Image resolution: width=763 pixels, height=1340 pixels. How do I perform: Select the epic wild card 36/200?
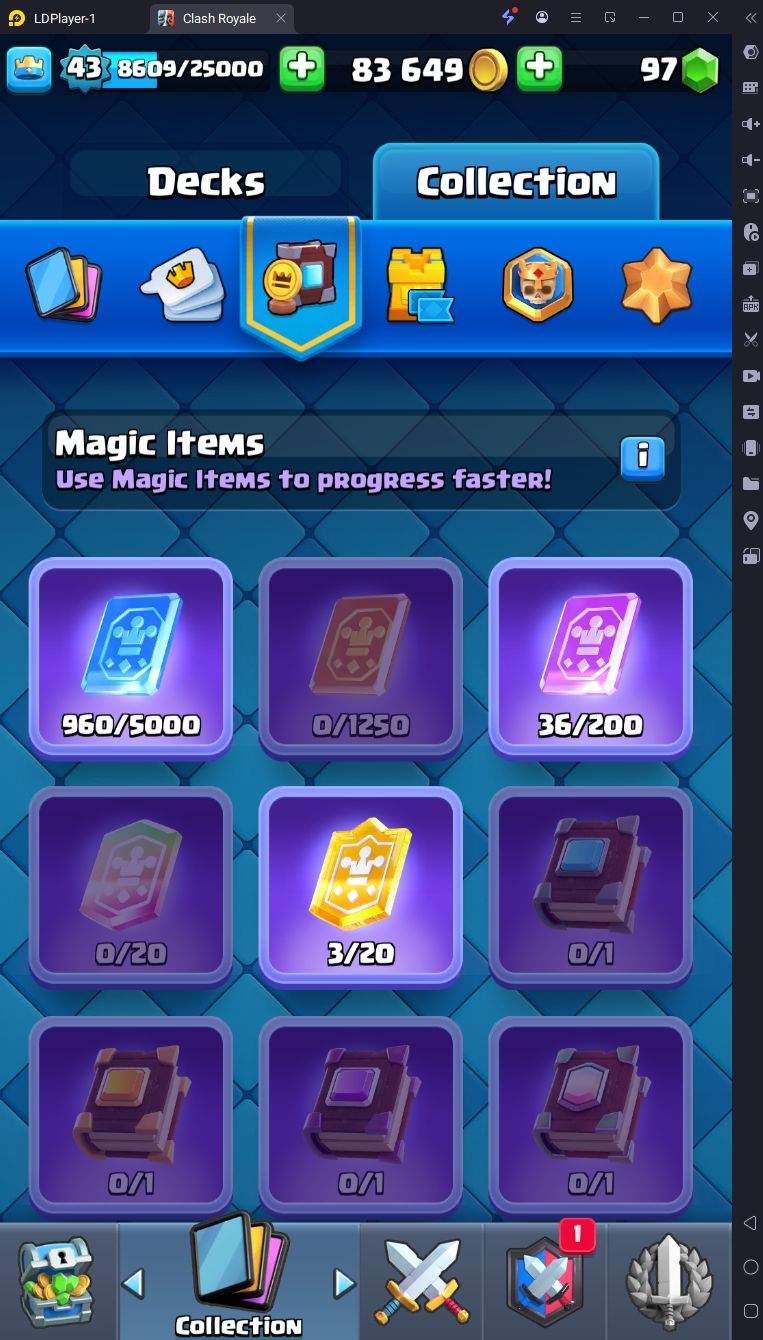pyautogui.click(x=590, y=655)
